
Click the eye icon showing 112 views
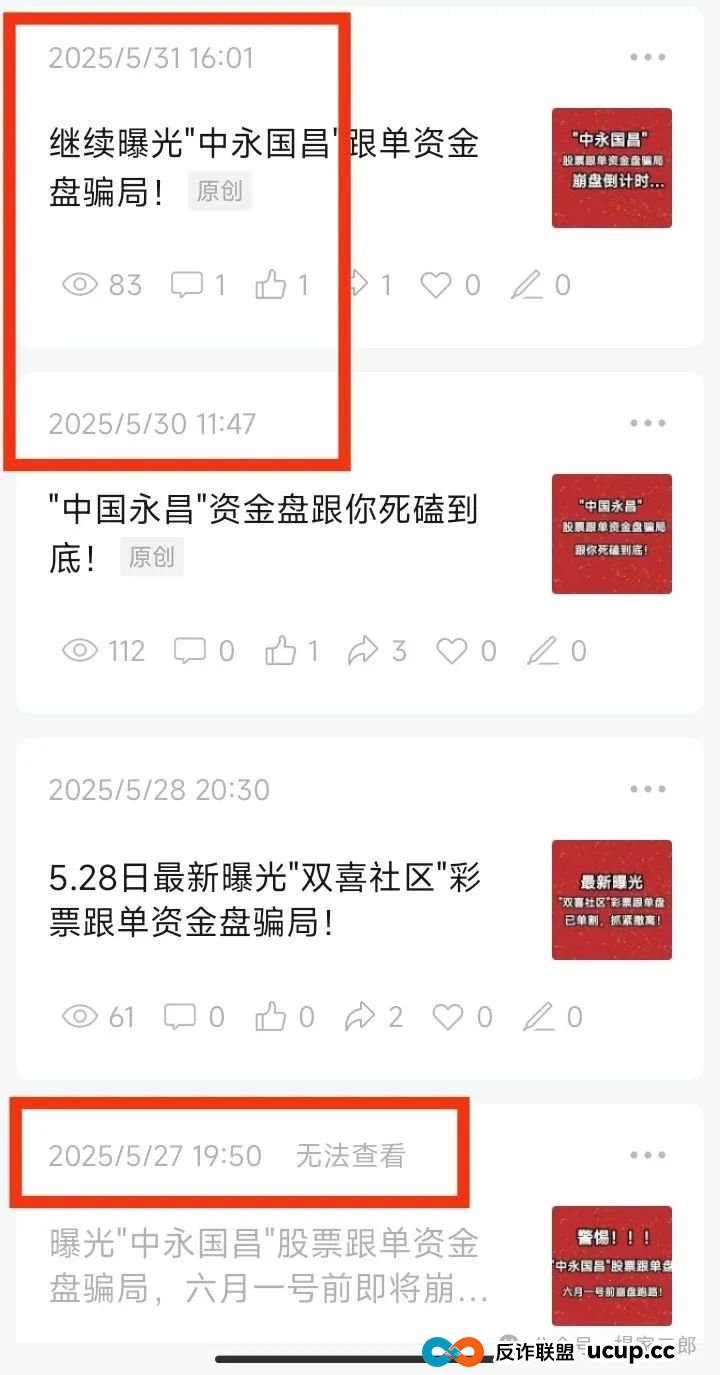[80, 651]
